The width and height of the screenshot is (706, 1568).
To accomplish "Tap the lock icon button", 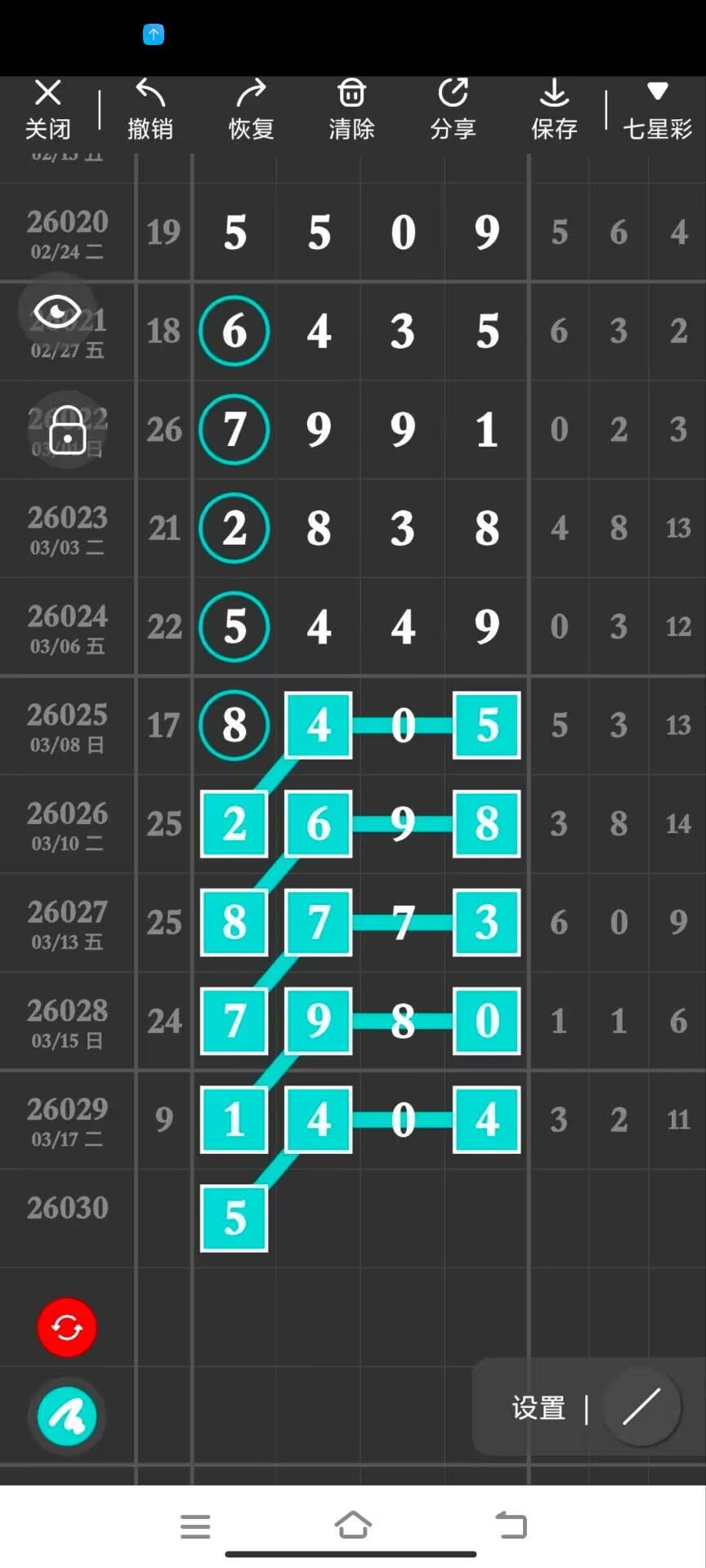I will tap(67, 430).
